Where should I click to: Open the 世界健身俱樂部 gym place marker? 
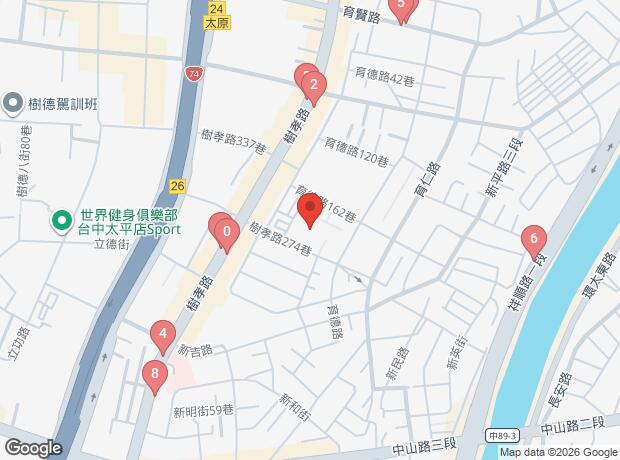pos(62,218)
